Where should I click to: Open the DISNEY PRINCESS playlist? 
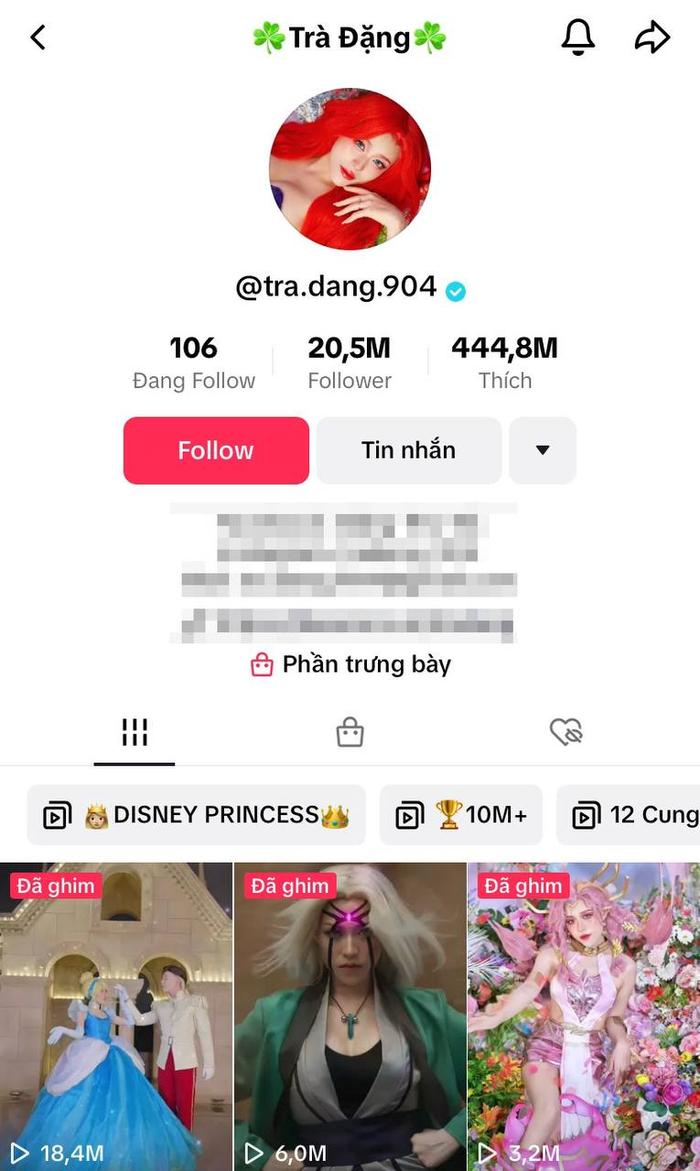coord(197,815)
